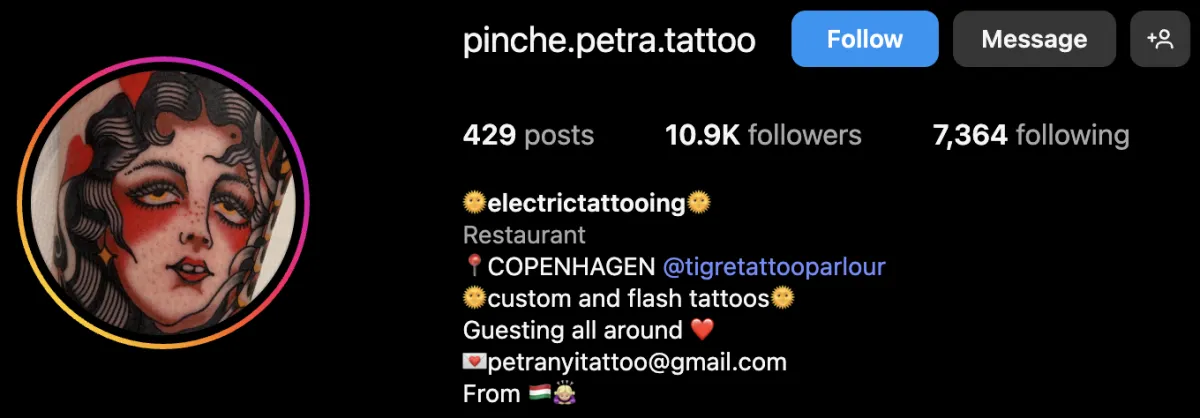Show similar account suggestions
This screenshot has height=418, width=1200.
click(1160, 39)
